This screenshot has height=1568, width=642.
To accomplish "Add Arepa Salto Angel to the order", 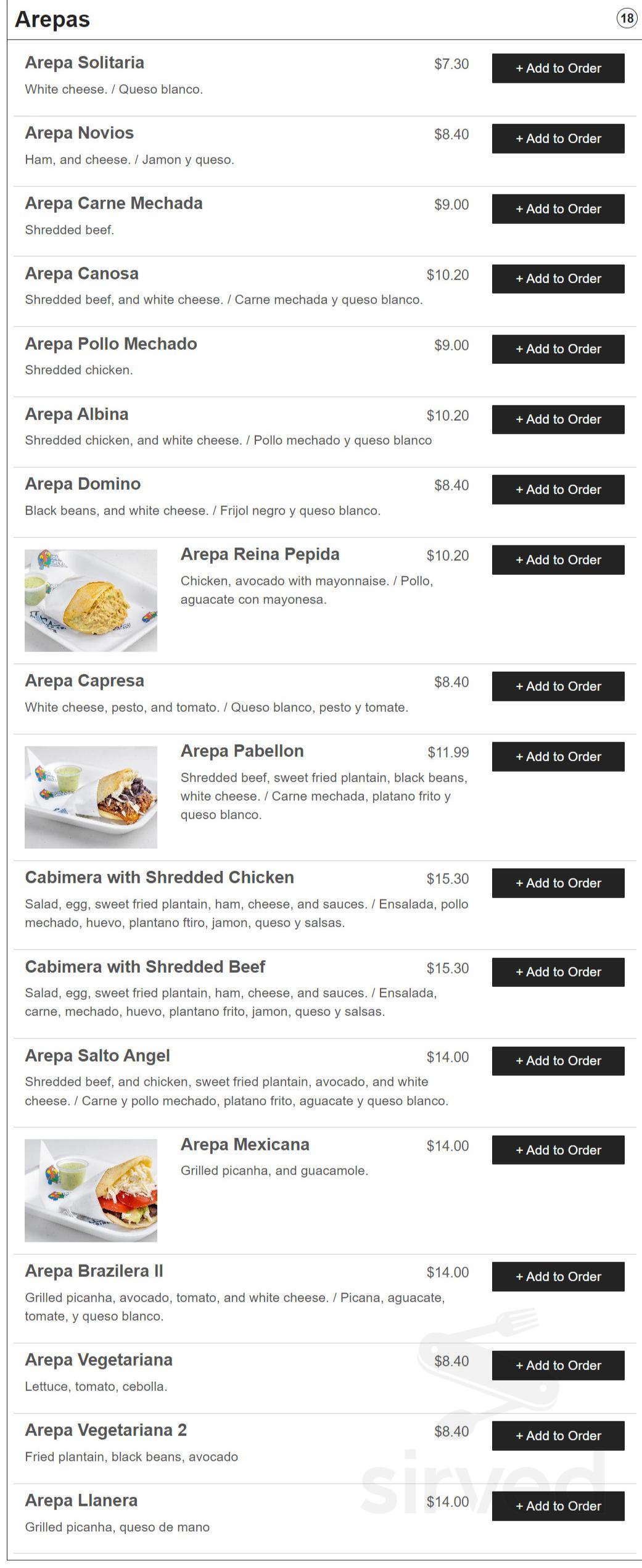I will [557, 1060].
